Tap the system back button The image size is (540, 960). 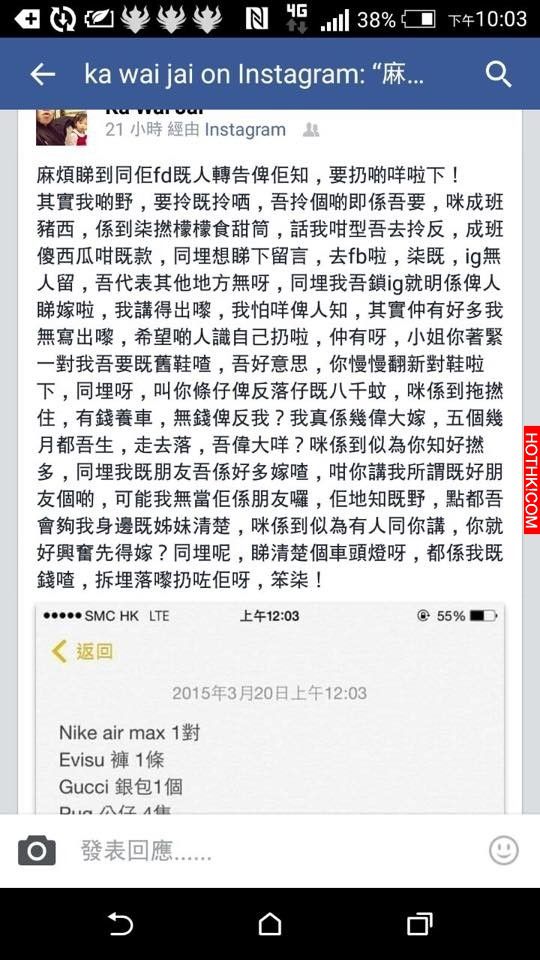pos(121,923)
